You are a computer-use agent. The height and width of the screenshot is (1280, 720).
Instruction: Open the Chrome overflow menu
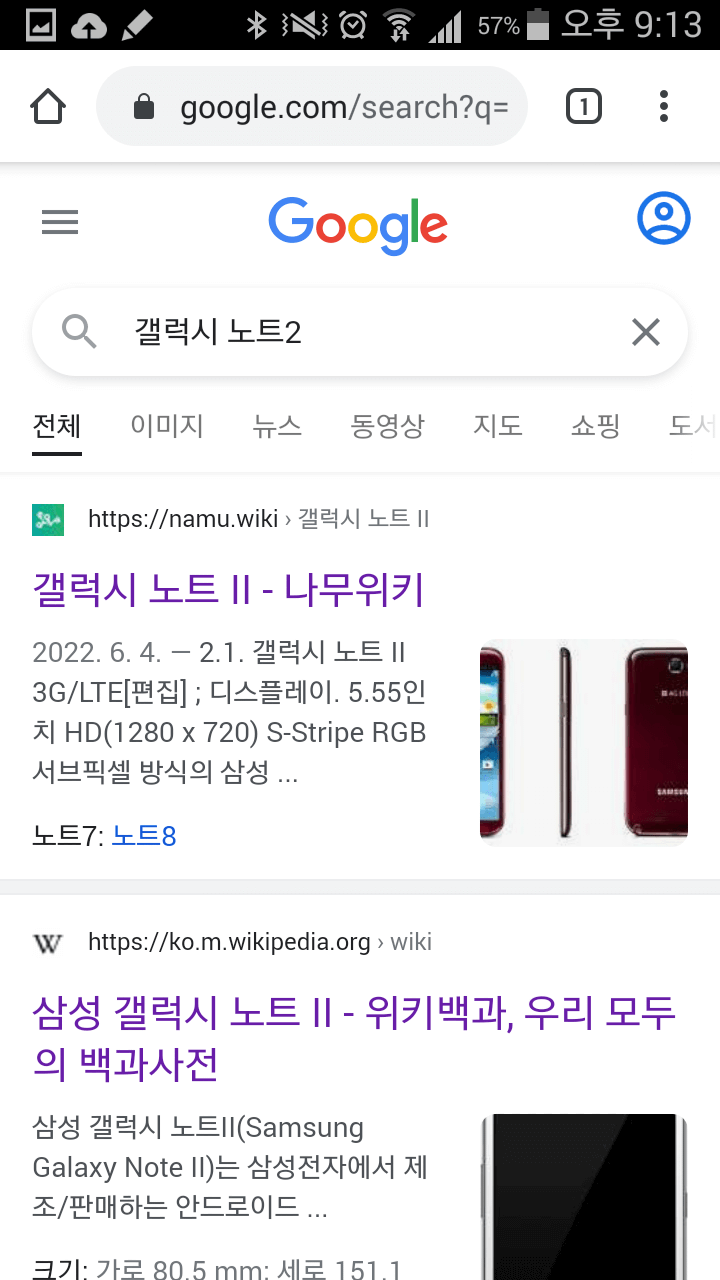[663, 106]
